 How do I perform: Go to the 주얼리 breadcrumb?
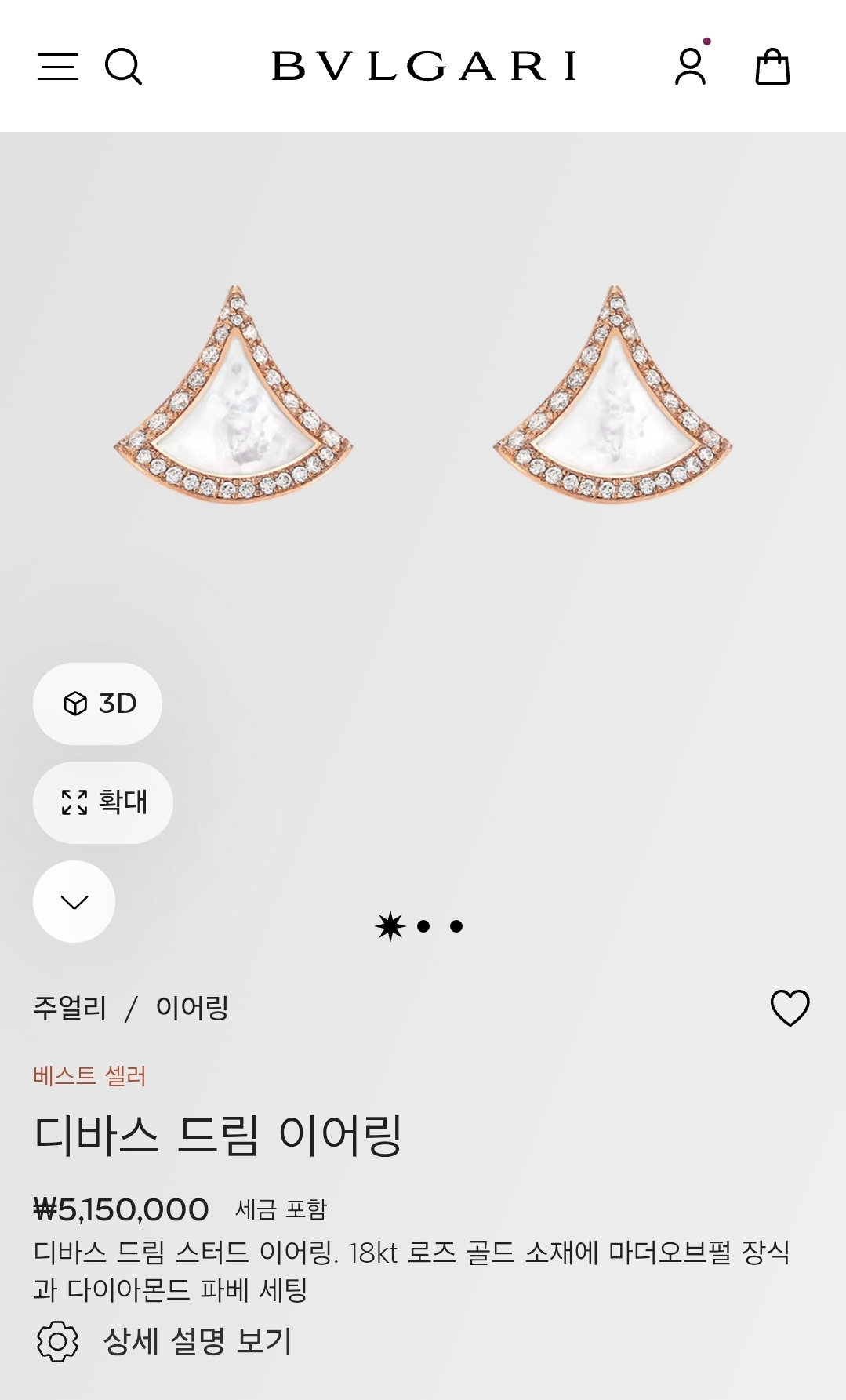pyautogui.click(x=70, y=1008)
